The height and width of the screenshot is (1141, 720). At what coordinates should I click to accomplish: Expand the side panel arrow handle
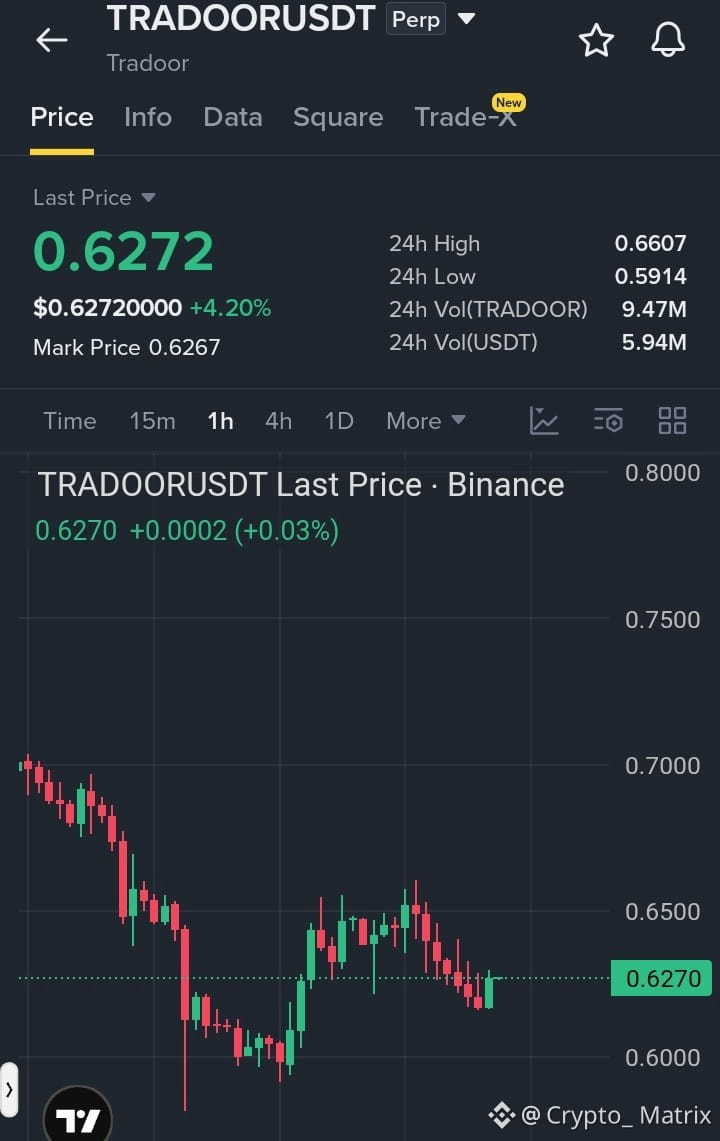[9, 1090]
